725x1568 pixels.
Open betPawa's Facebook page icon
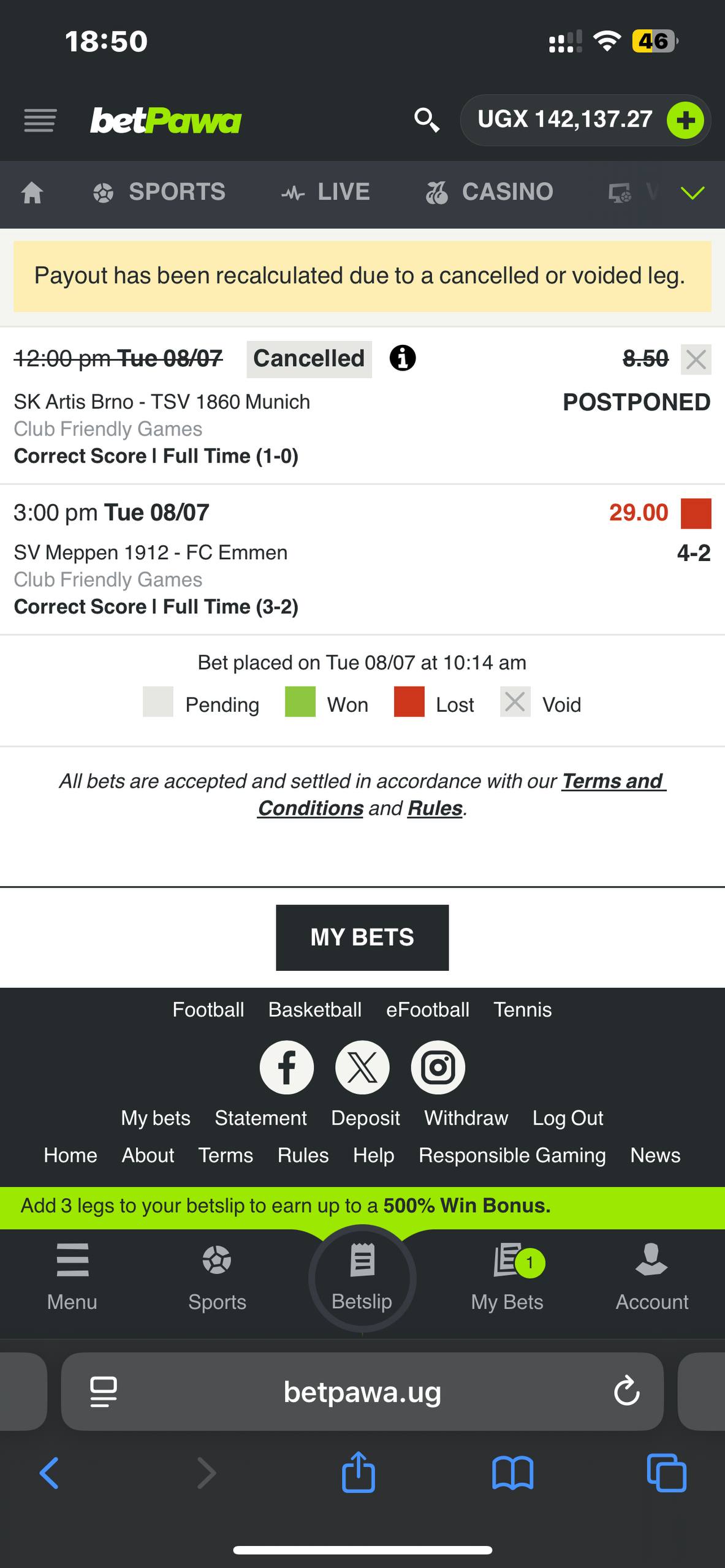pos(287,1068)
